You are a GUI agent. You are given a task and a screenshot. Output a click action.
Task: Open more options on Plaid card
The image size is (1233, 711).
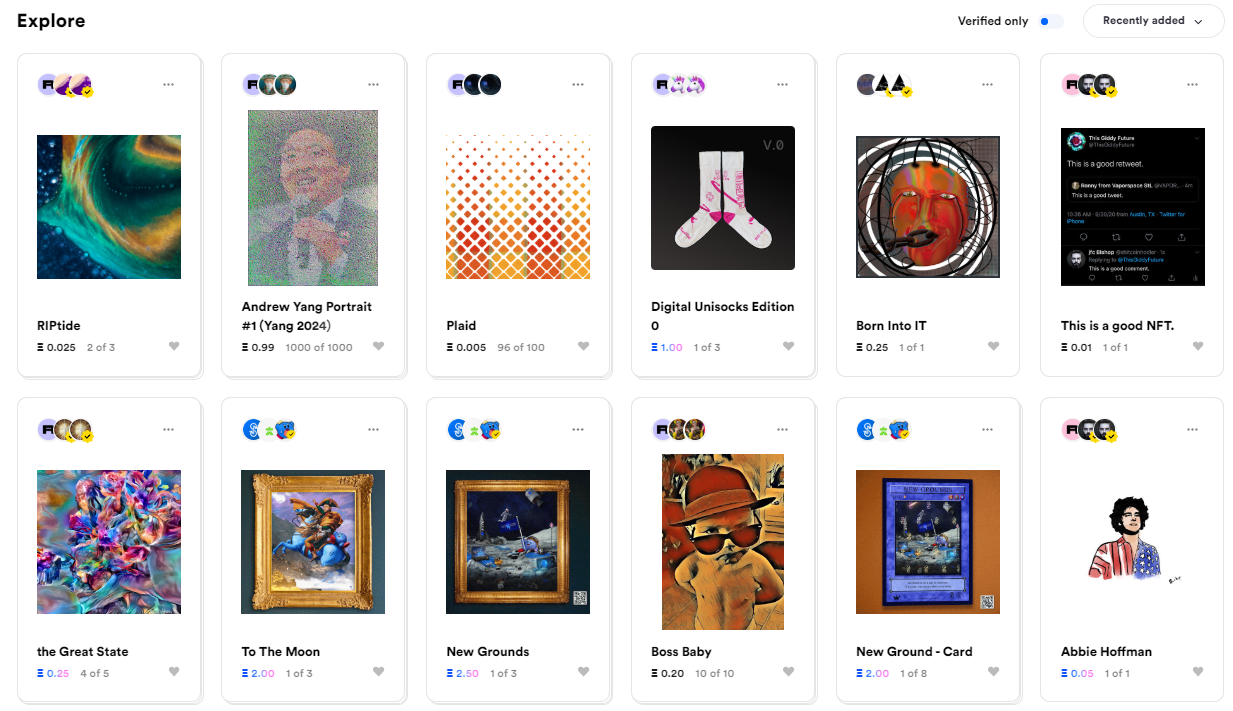point(578,85)
